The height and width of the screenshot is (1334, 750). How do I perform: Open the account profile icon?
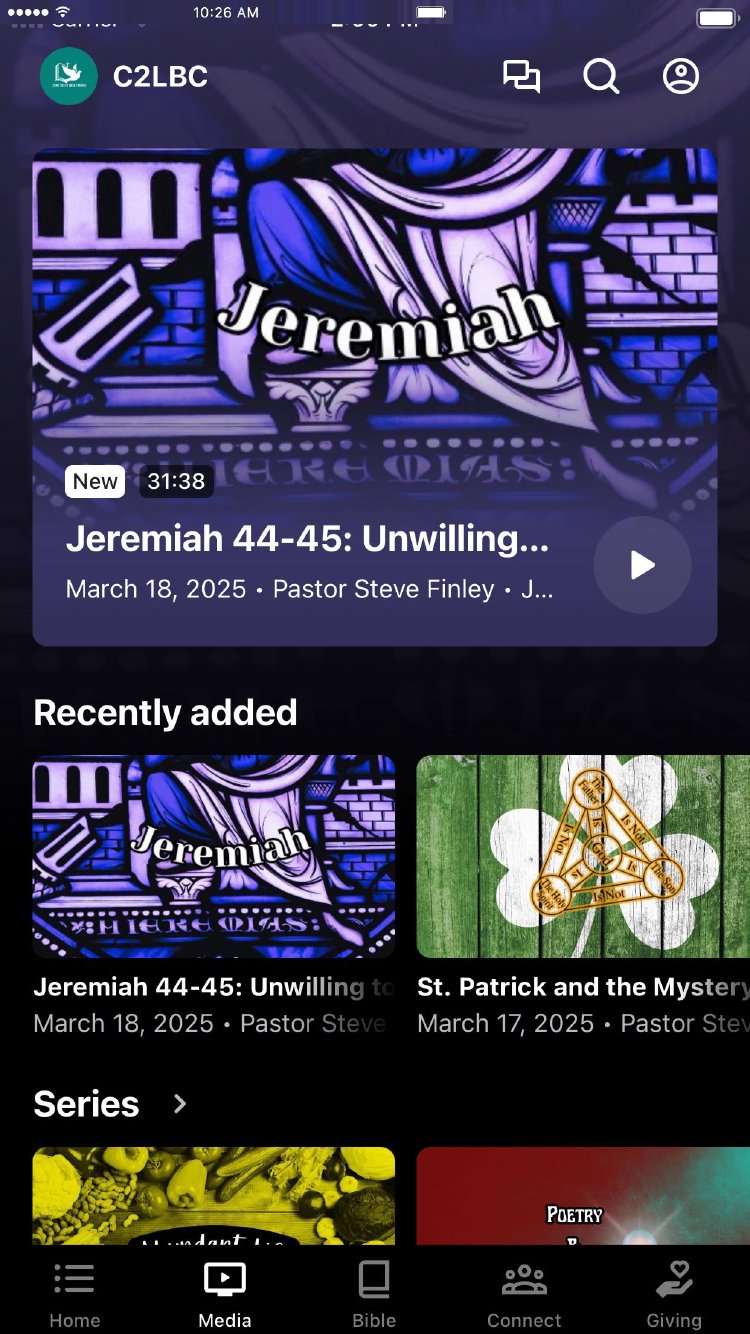(681, 76)
